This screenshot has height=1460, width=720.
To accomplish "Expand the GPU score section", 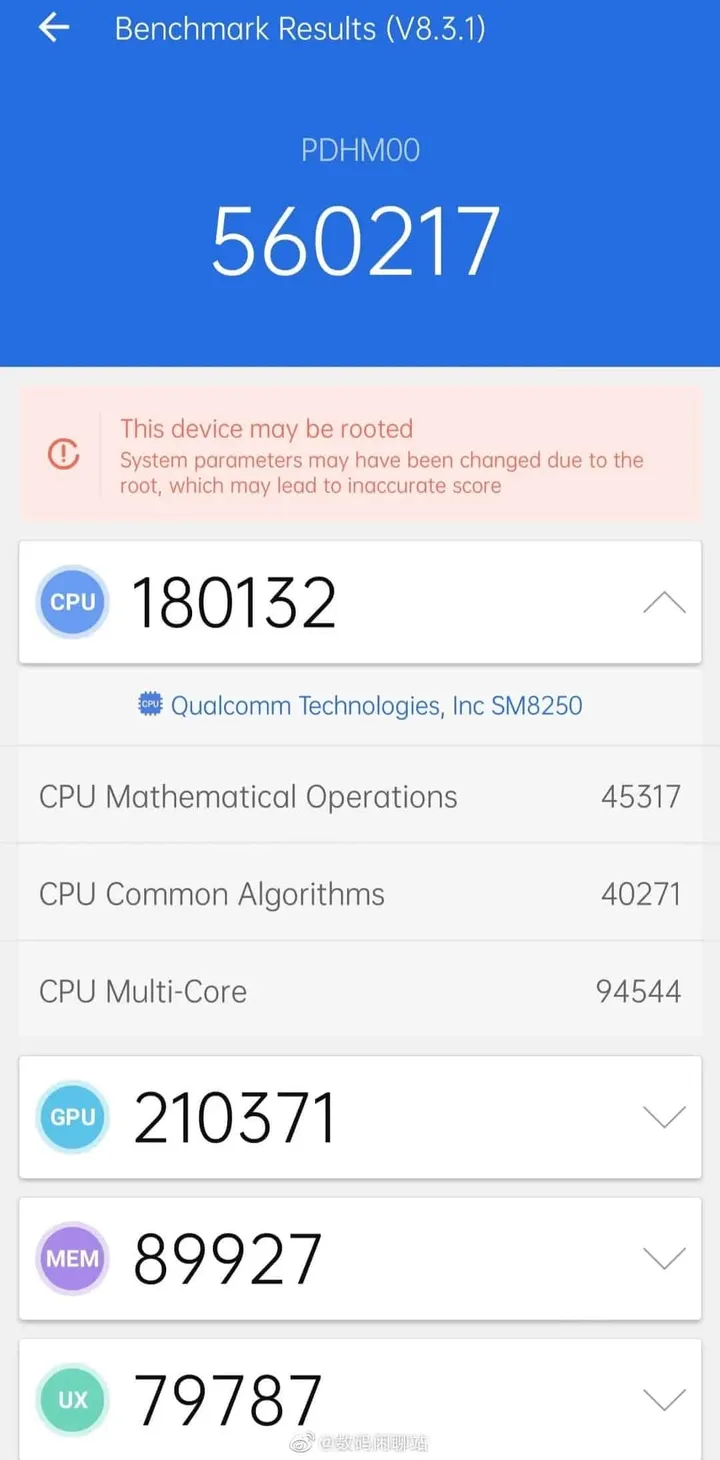I will pyautogui.click(x=664, y=1117).
